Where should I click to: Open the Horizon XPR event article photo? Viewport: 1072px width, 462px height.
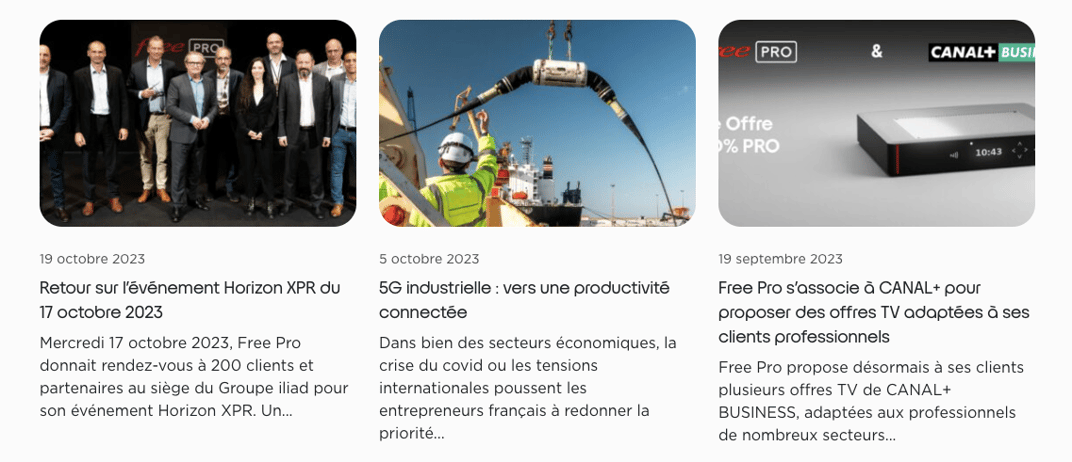click(x=197, y=123)
